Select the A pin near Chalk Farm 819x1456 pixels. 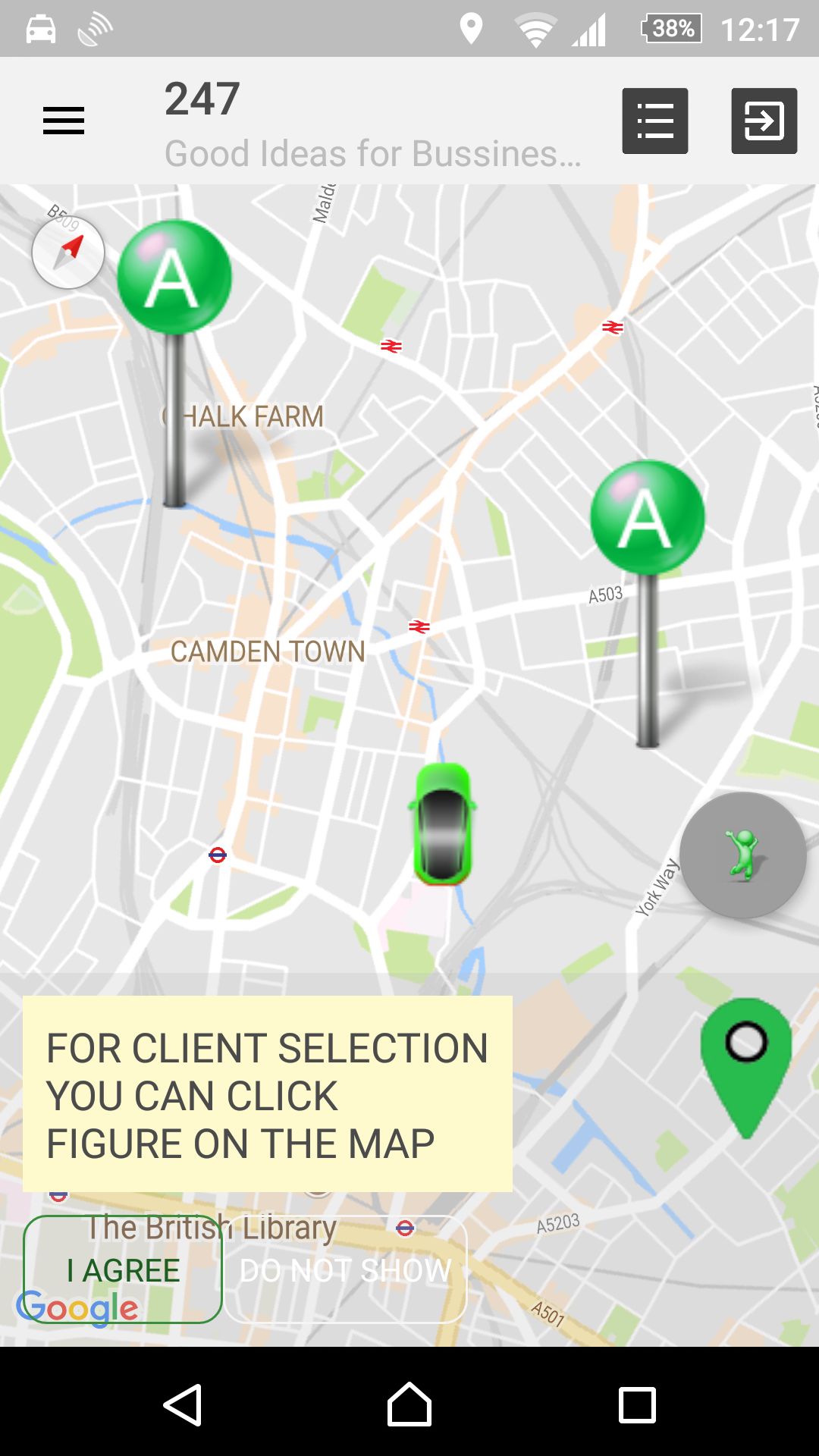(x=174, y=278)
